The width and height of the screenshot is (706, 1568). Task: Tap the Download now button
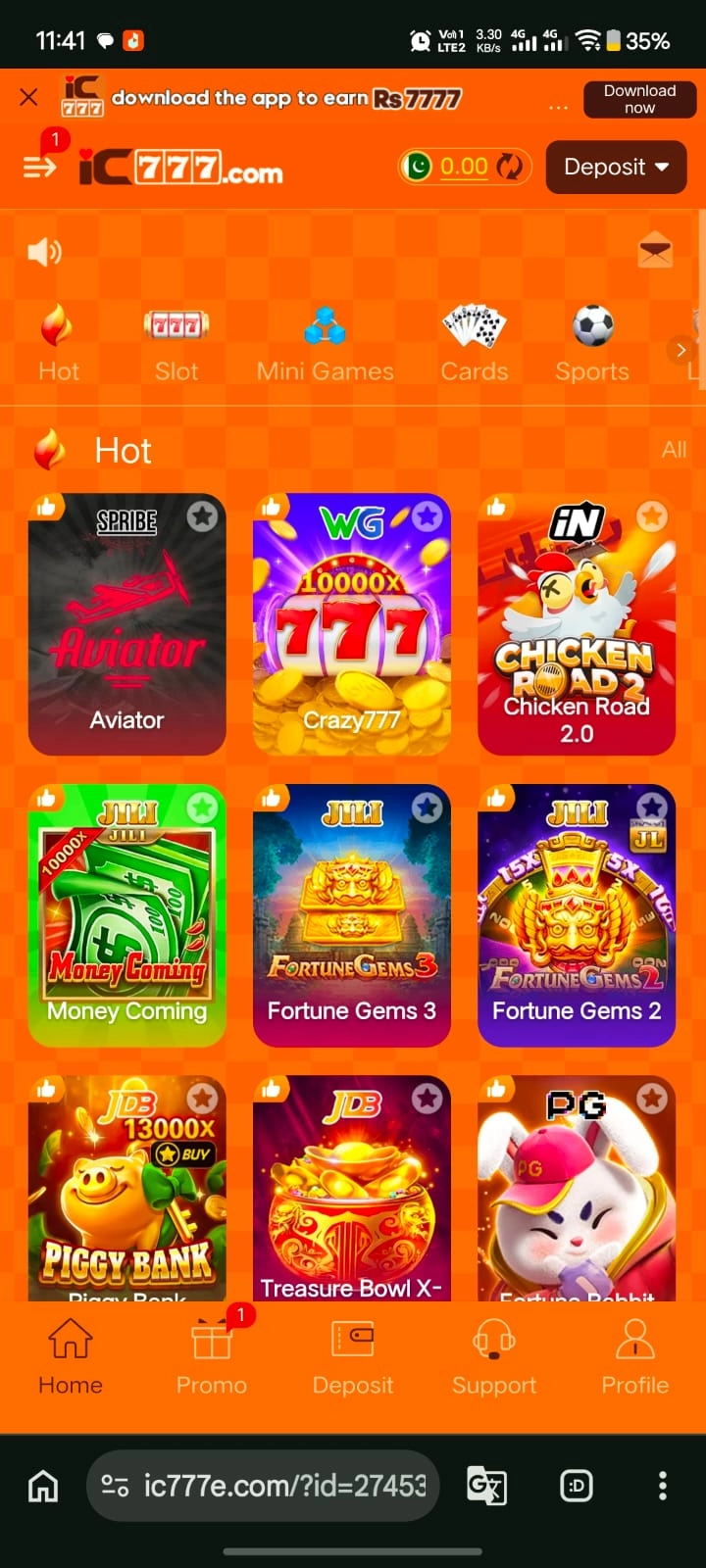tap(639, 99)
